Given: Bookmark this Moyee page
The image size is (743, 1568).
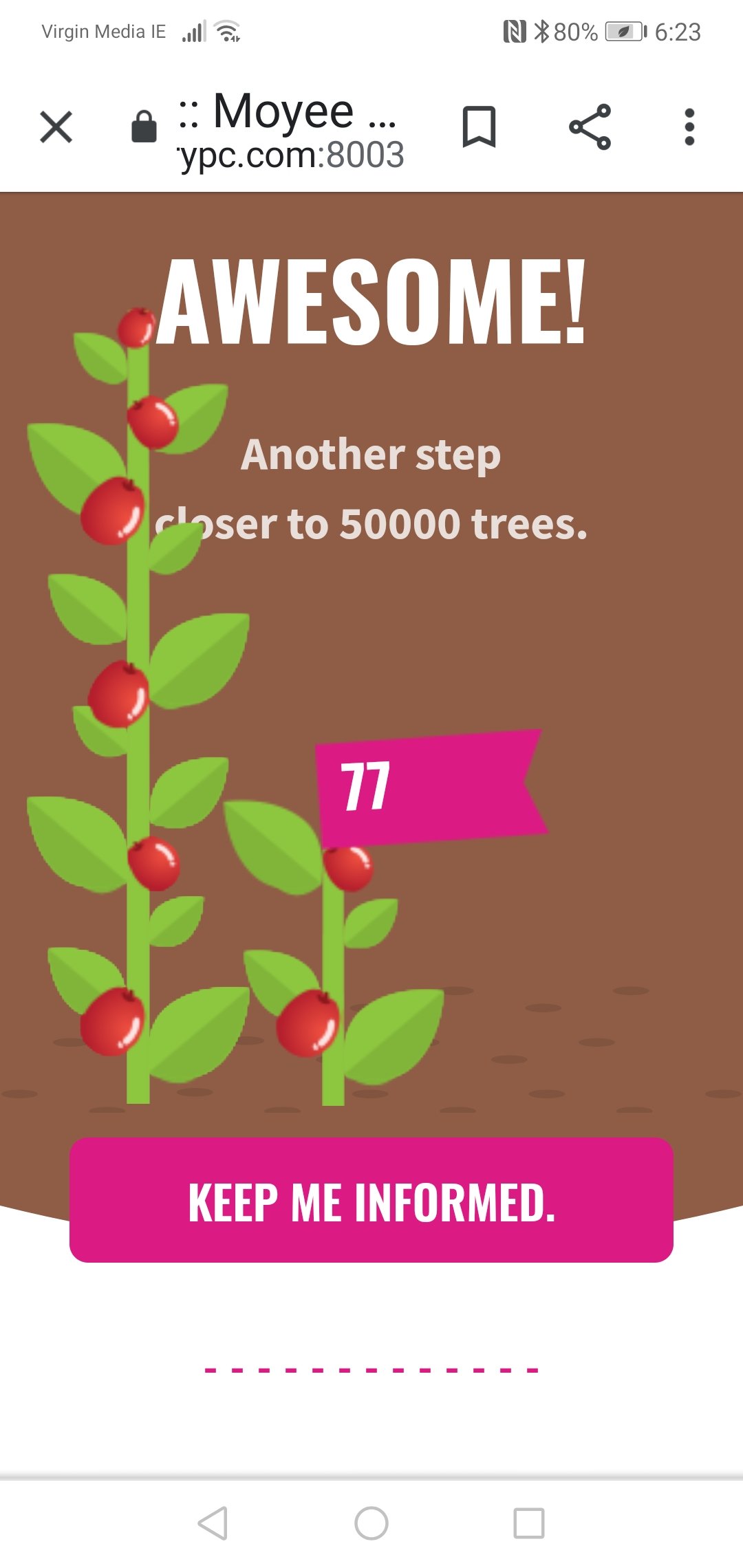Looking at the screenshot, I should (x=479, y=127).
